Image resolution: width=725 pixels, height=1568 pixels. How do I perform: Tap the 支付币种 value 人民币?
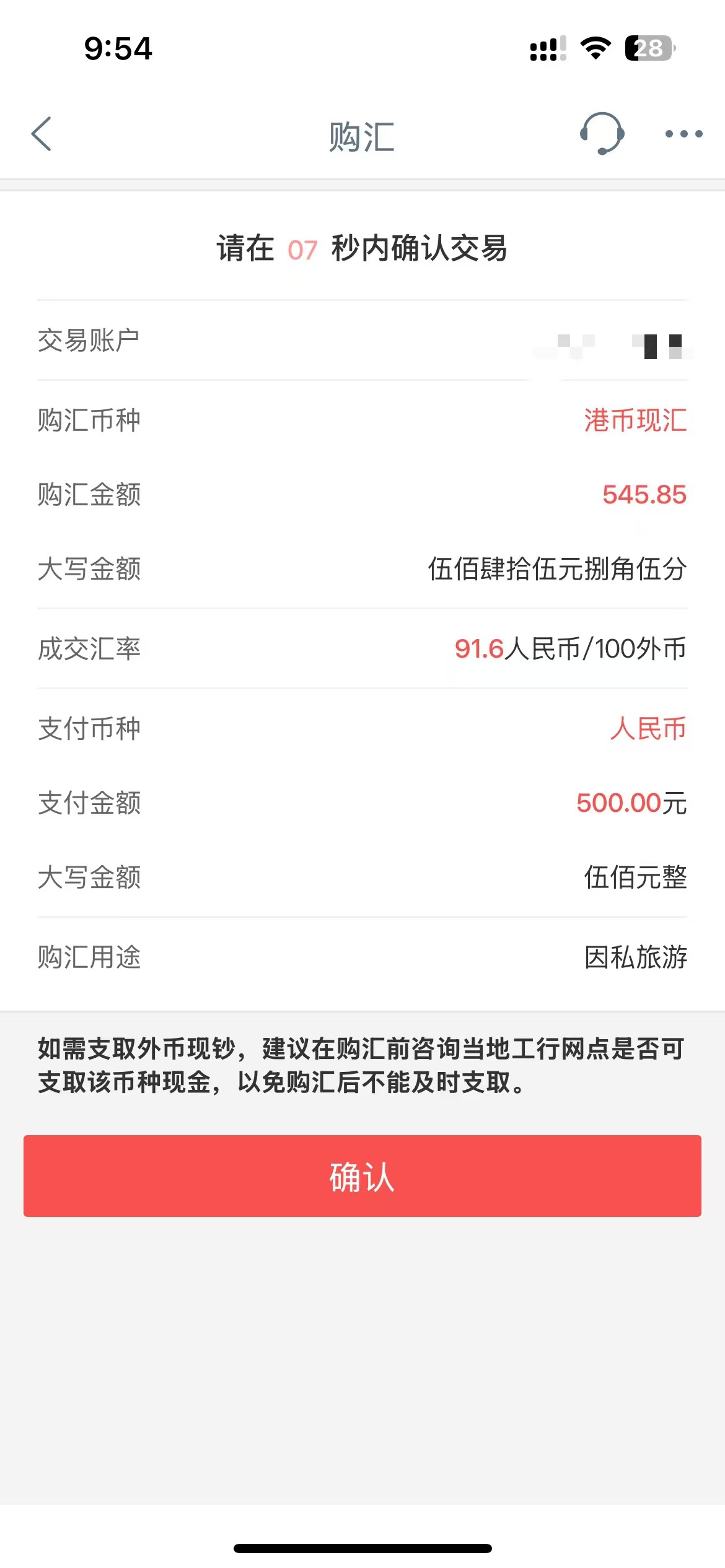point(648,730)
